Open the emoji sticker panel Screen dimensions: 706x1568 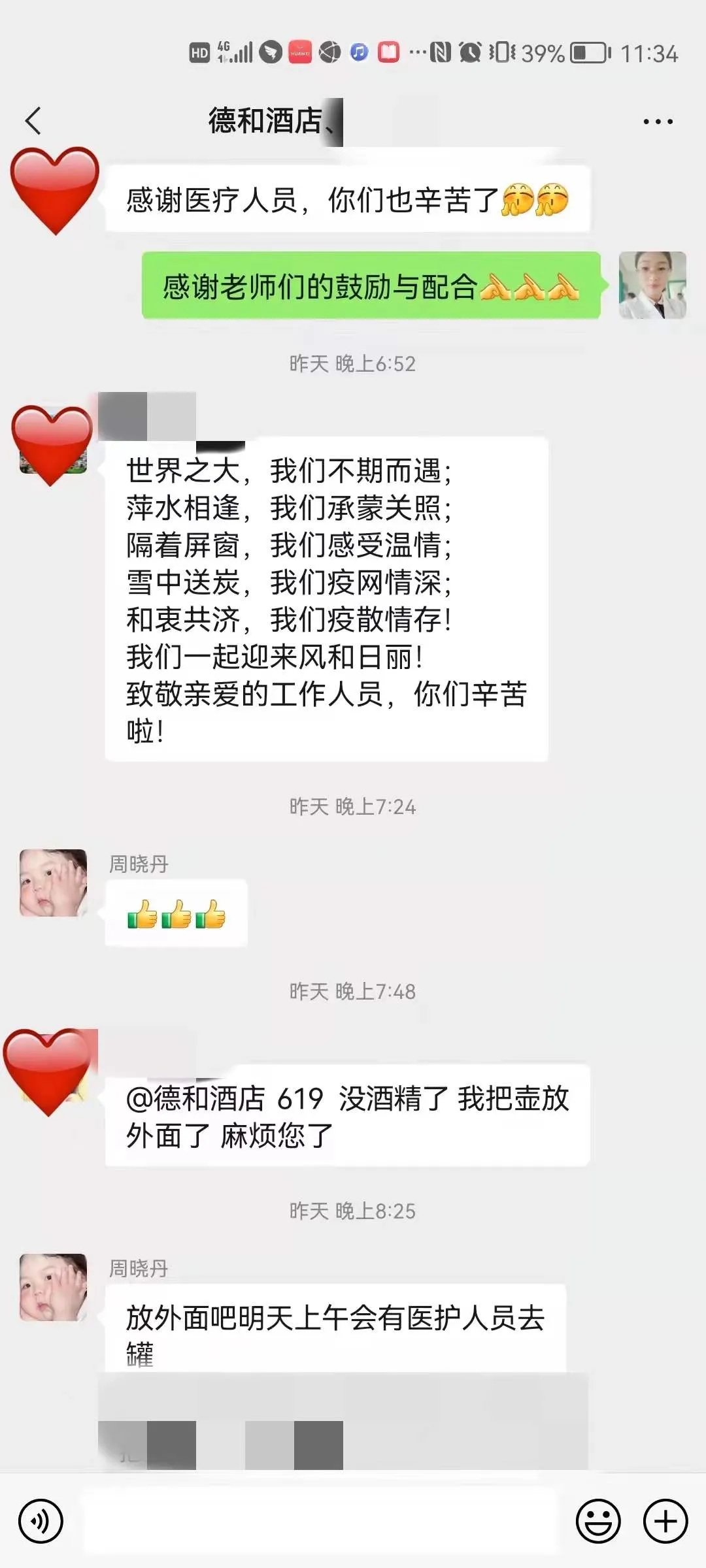tap(597, 1521)
